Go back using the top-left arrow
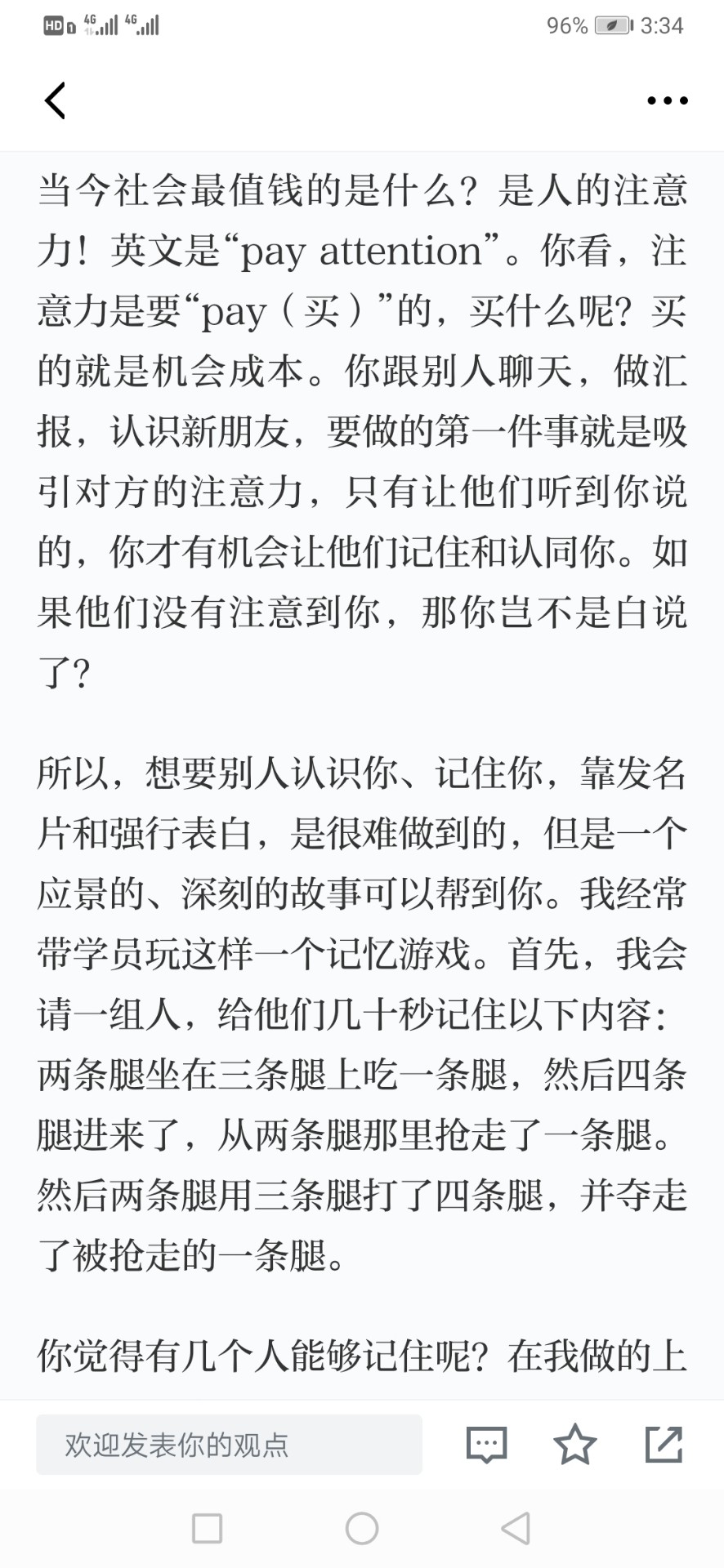724x1568 pixels. 55,100
